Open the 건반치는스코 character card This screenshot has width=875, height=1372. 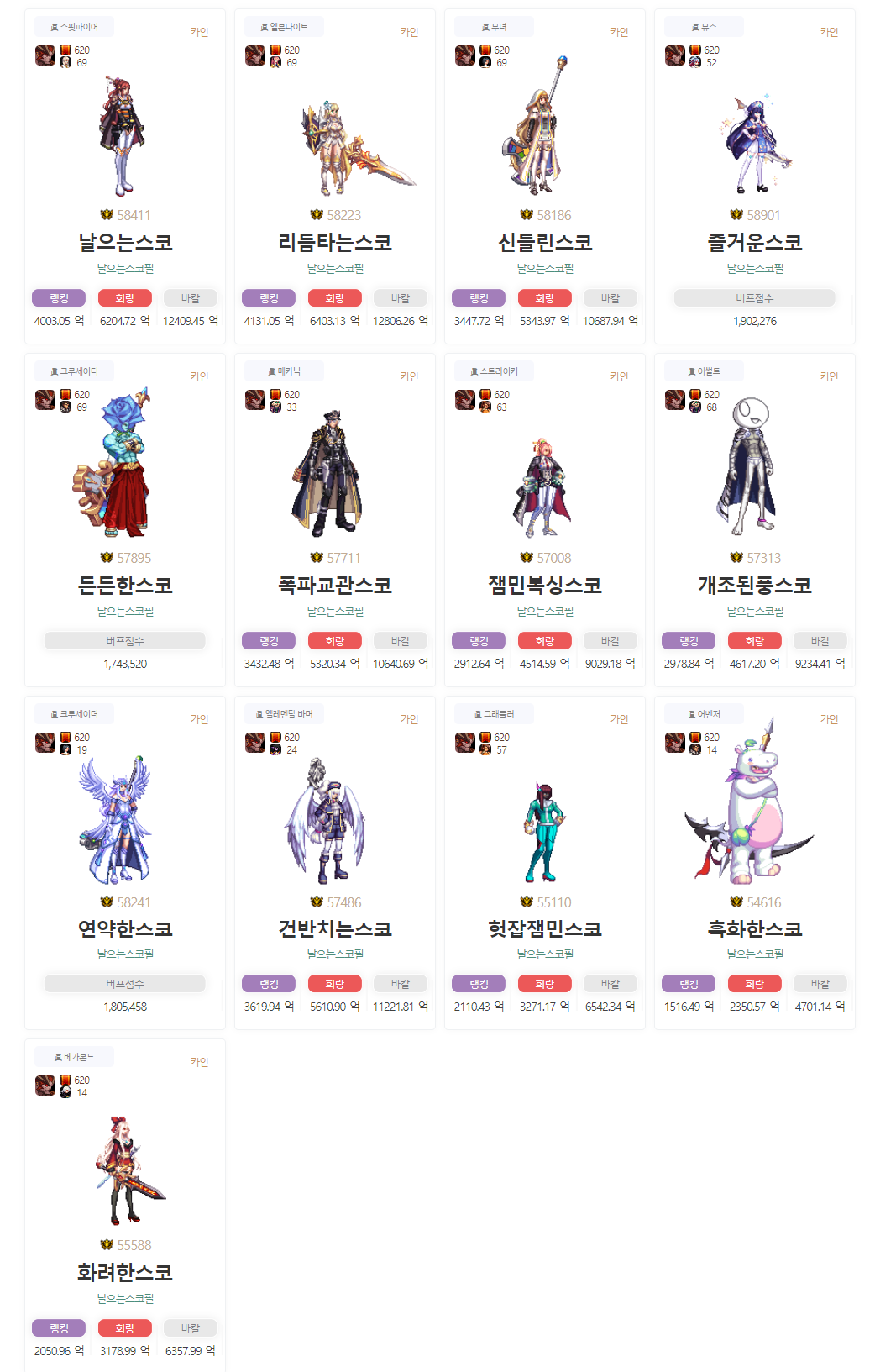point(335,928)
